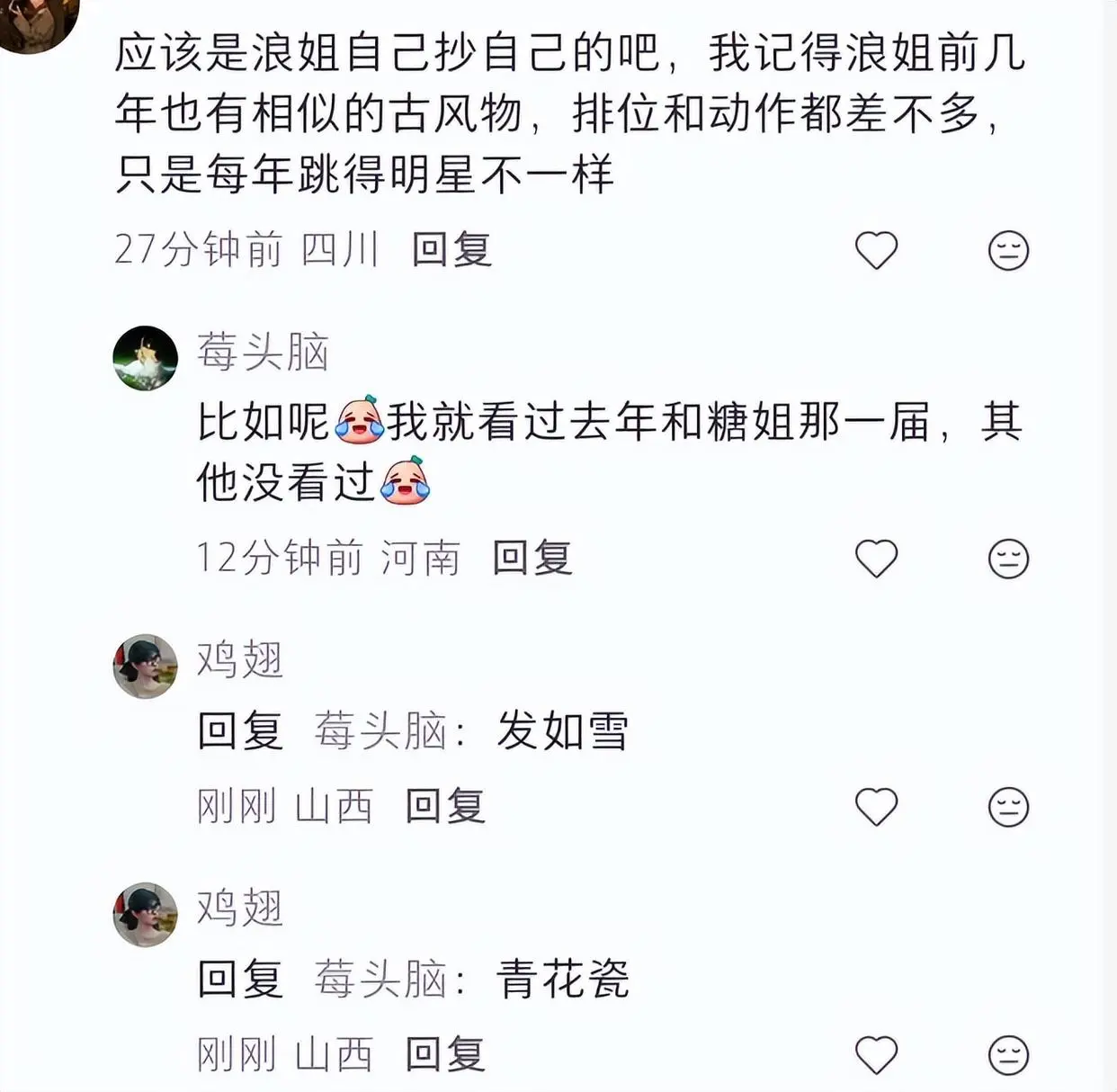This screenshot has height=1092, width=1117.
Task: Dislike 莓头脑's comment from 河南
Action: pos(1008,559)
